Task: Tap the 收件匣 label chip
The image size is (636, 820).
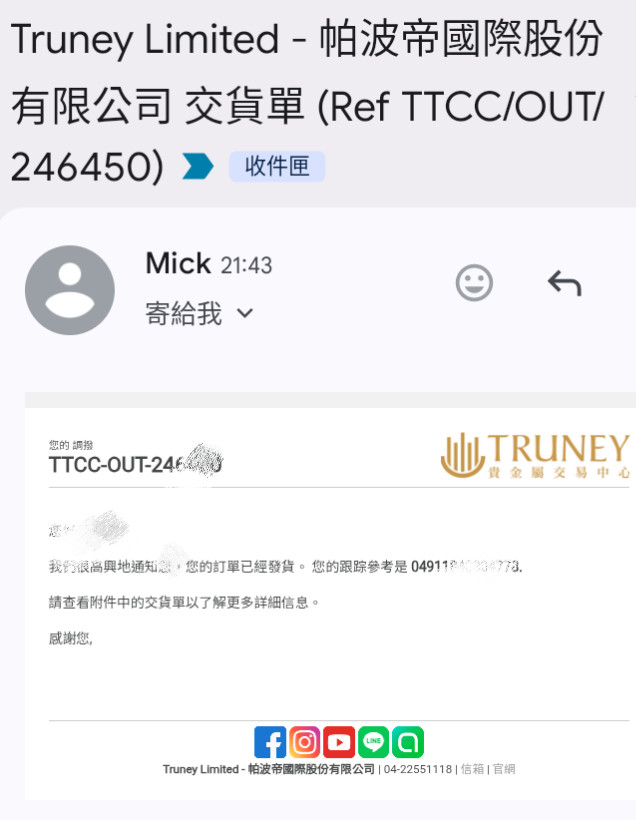Action: coord(277,167)
